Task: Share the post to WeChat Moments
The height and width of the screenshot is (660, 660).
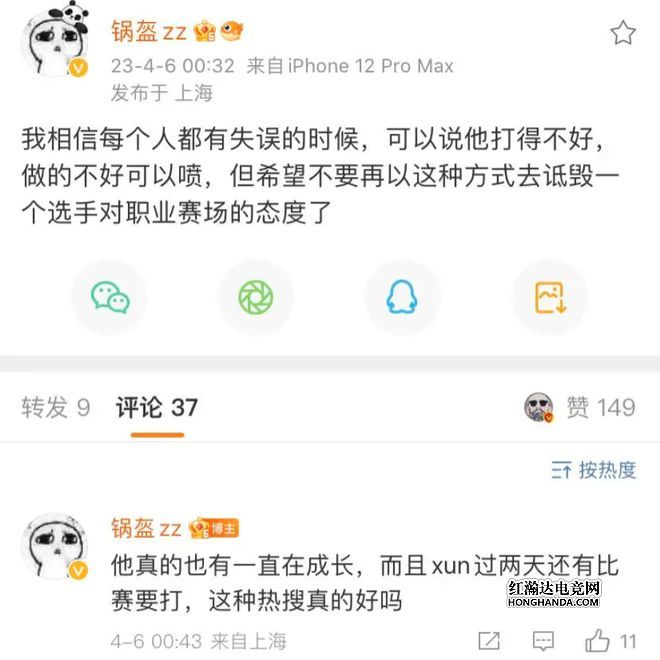Action: coord(256,297)
